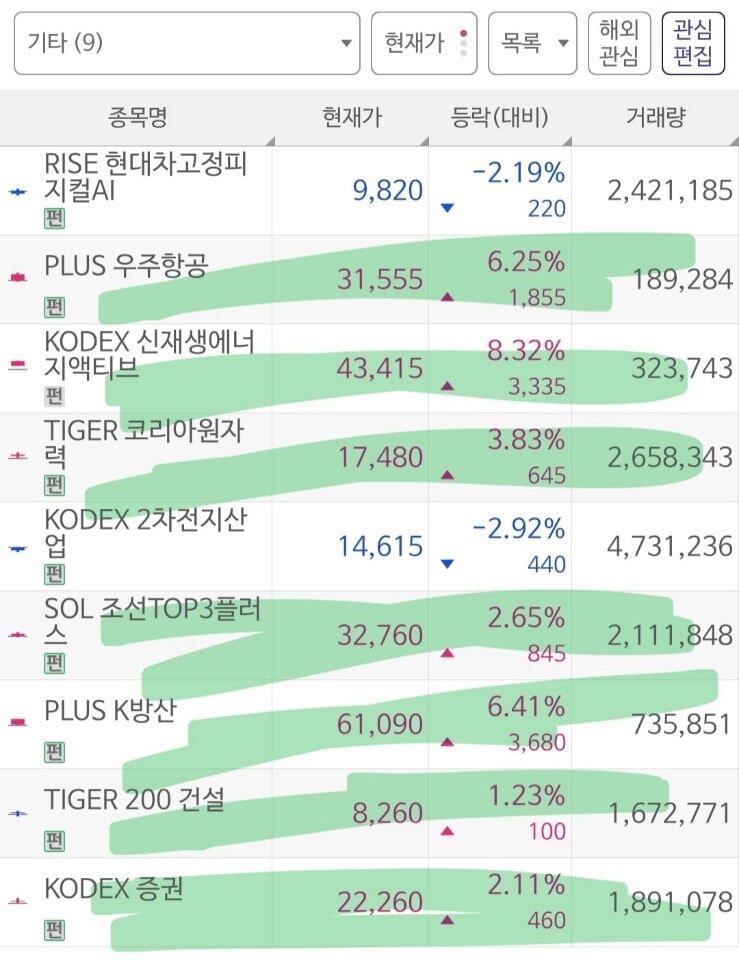This screenshot has width=739, height=960.
Task: Open TIGER 200 건설 stock row
Action: (369, 813)
